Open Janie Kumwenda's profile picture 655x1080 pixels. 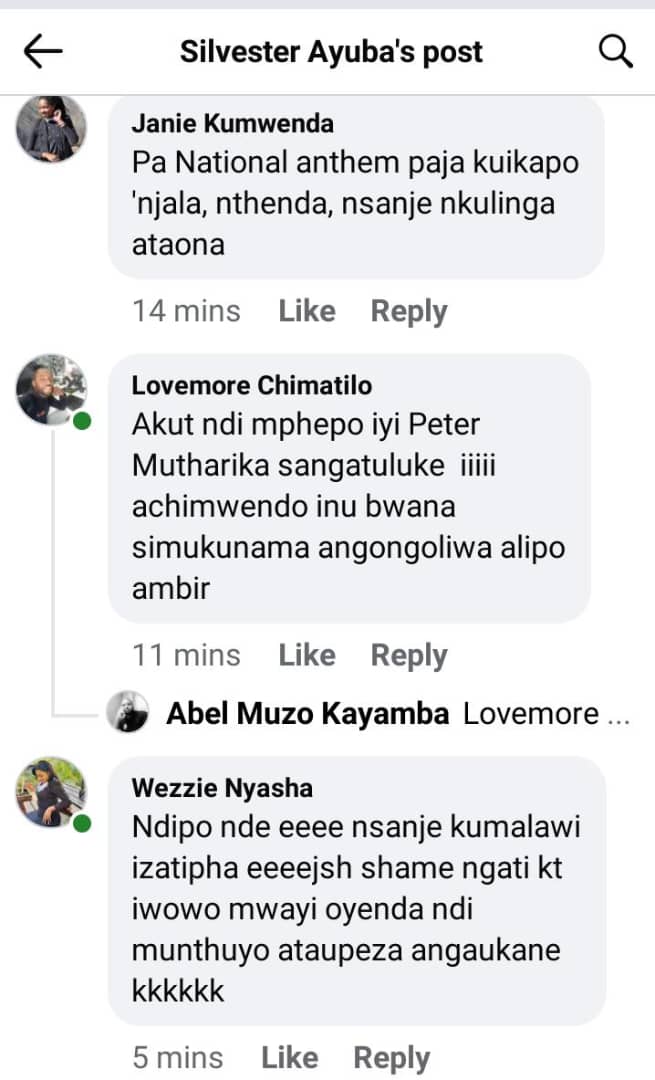[x=52, y=130]
